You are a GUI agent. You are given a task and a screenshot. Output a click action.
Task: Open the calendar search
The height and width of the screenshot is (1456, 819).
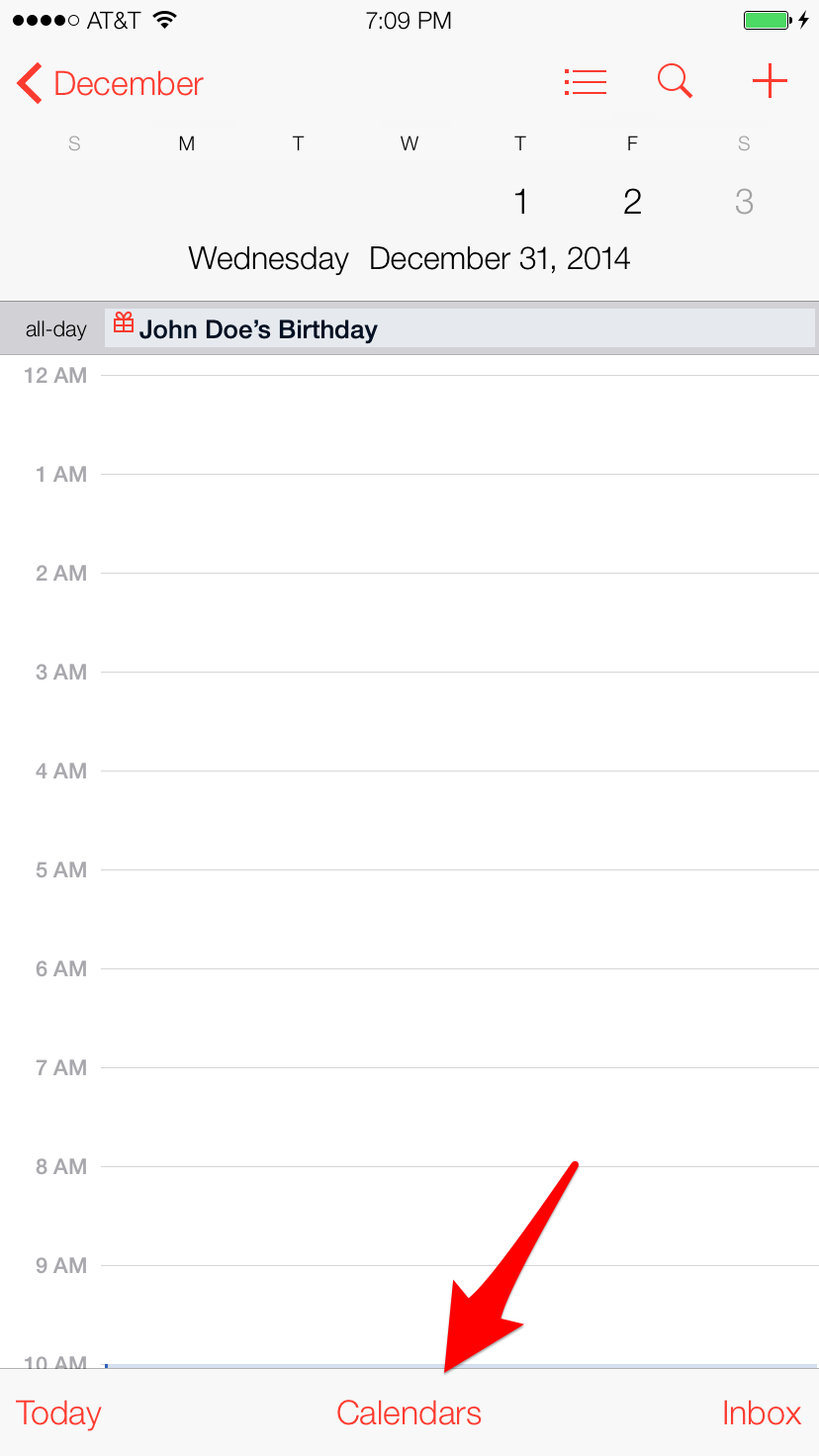tap(675, 81)
